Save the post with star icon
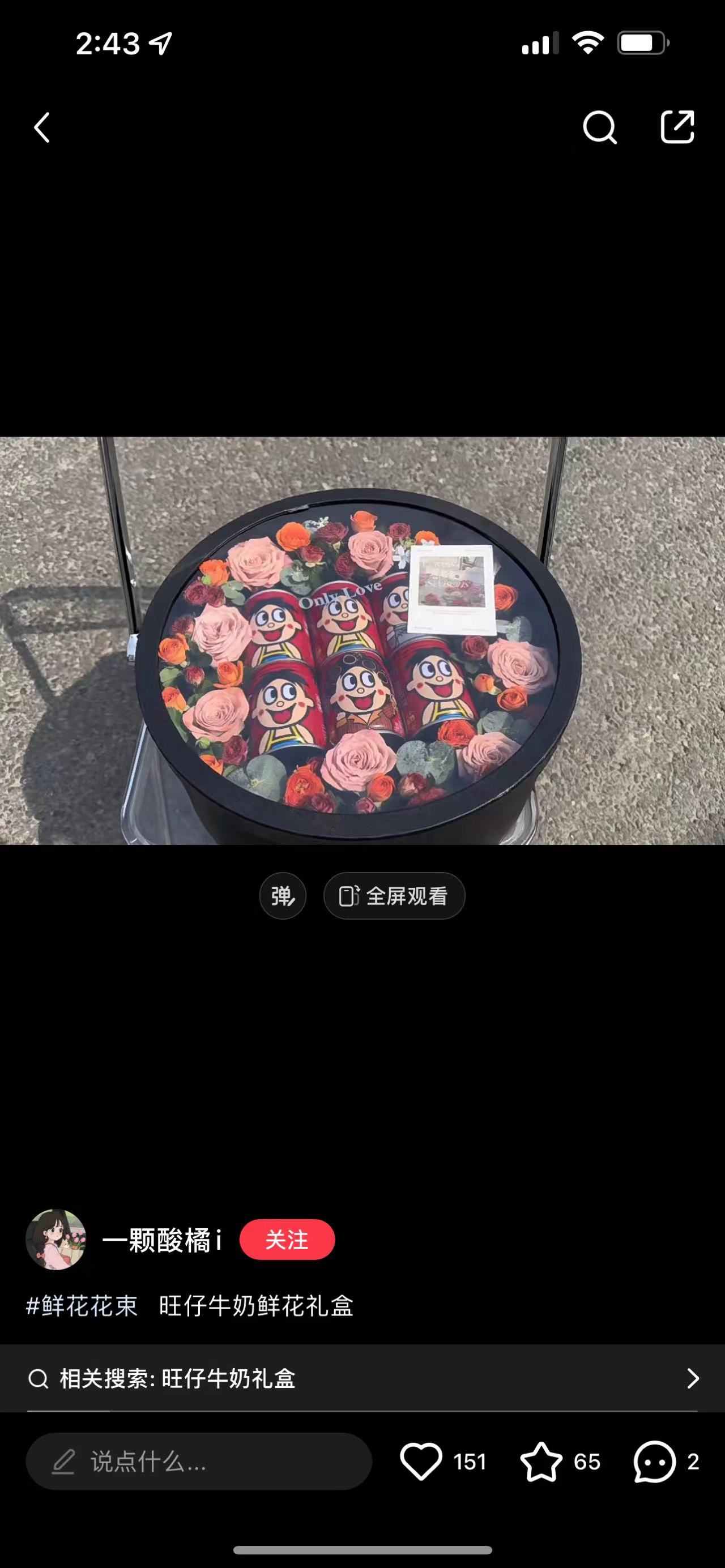The width and height of the screenshot is (725, 1568). tap(541, 1462)
